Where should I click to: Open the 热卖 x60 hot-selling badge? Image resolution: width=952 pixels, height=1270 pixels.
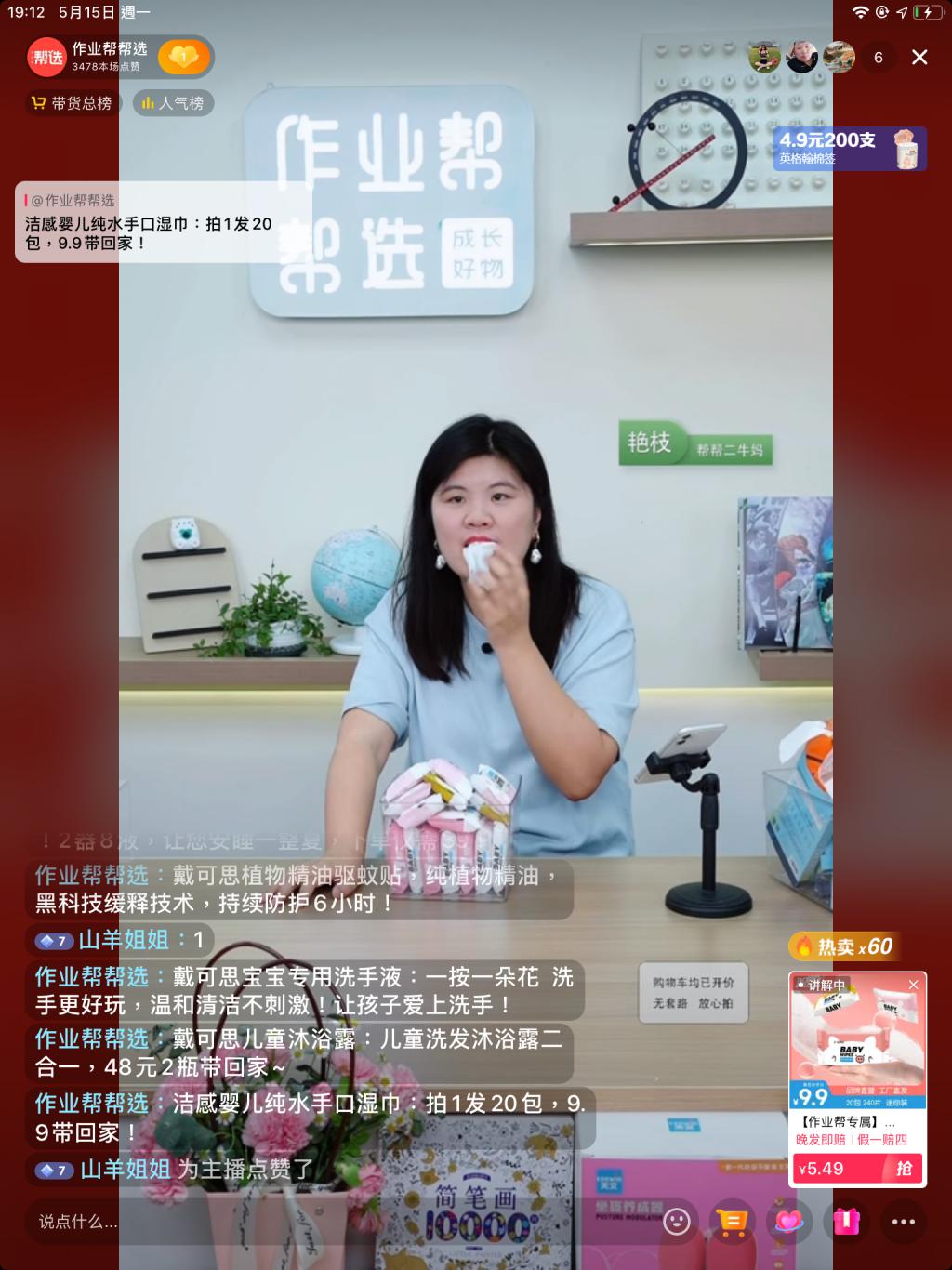[841, 946]
